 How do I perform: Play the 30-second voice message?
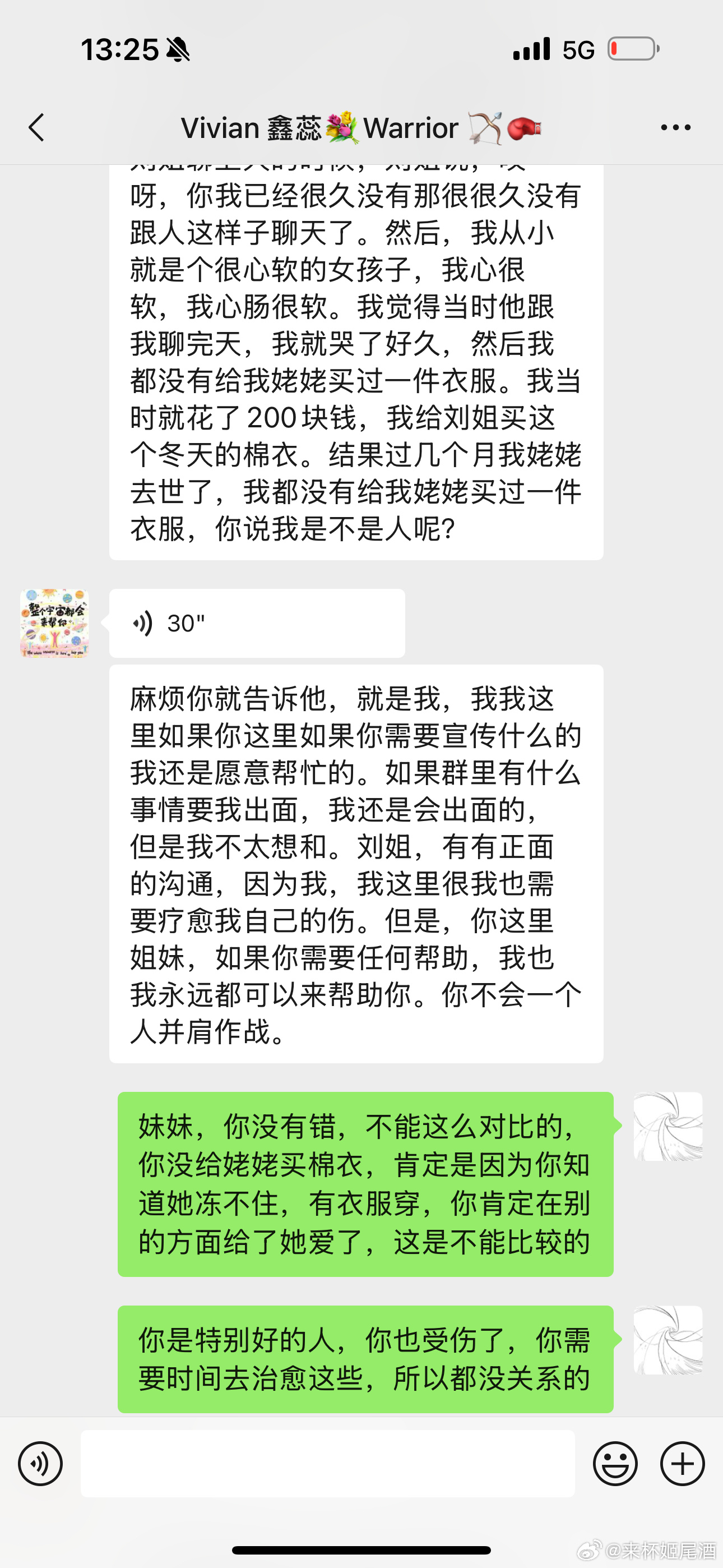(257, 623)
